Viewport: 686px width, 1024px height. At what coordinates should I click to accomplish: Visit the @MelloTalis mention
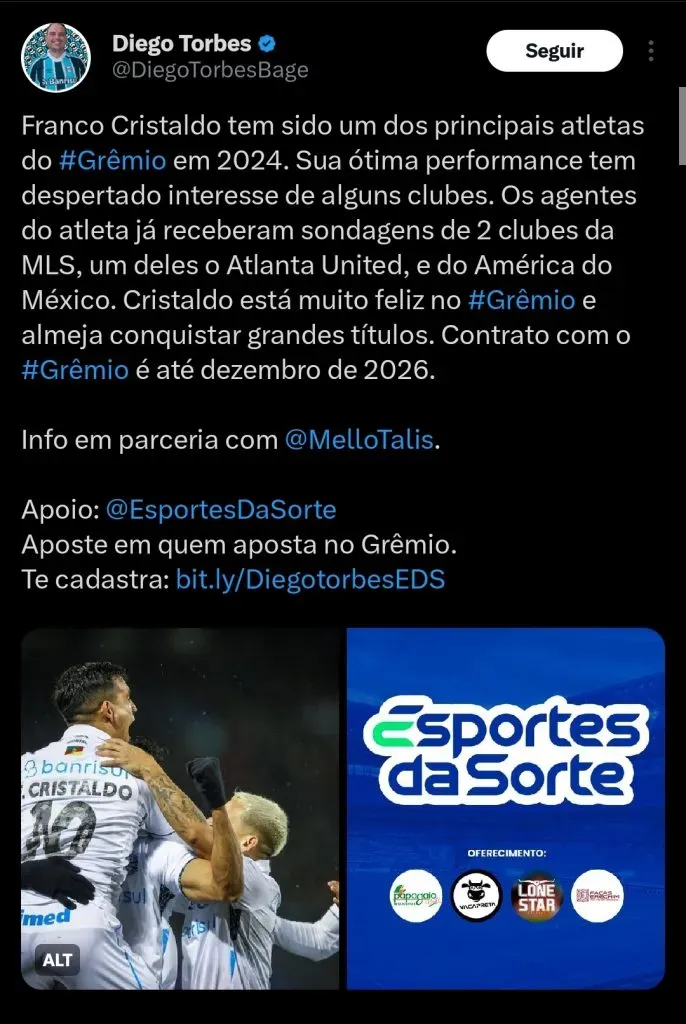(360, 440)
